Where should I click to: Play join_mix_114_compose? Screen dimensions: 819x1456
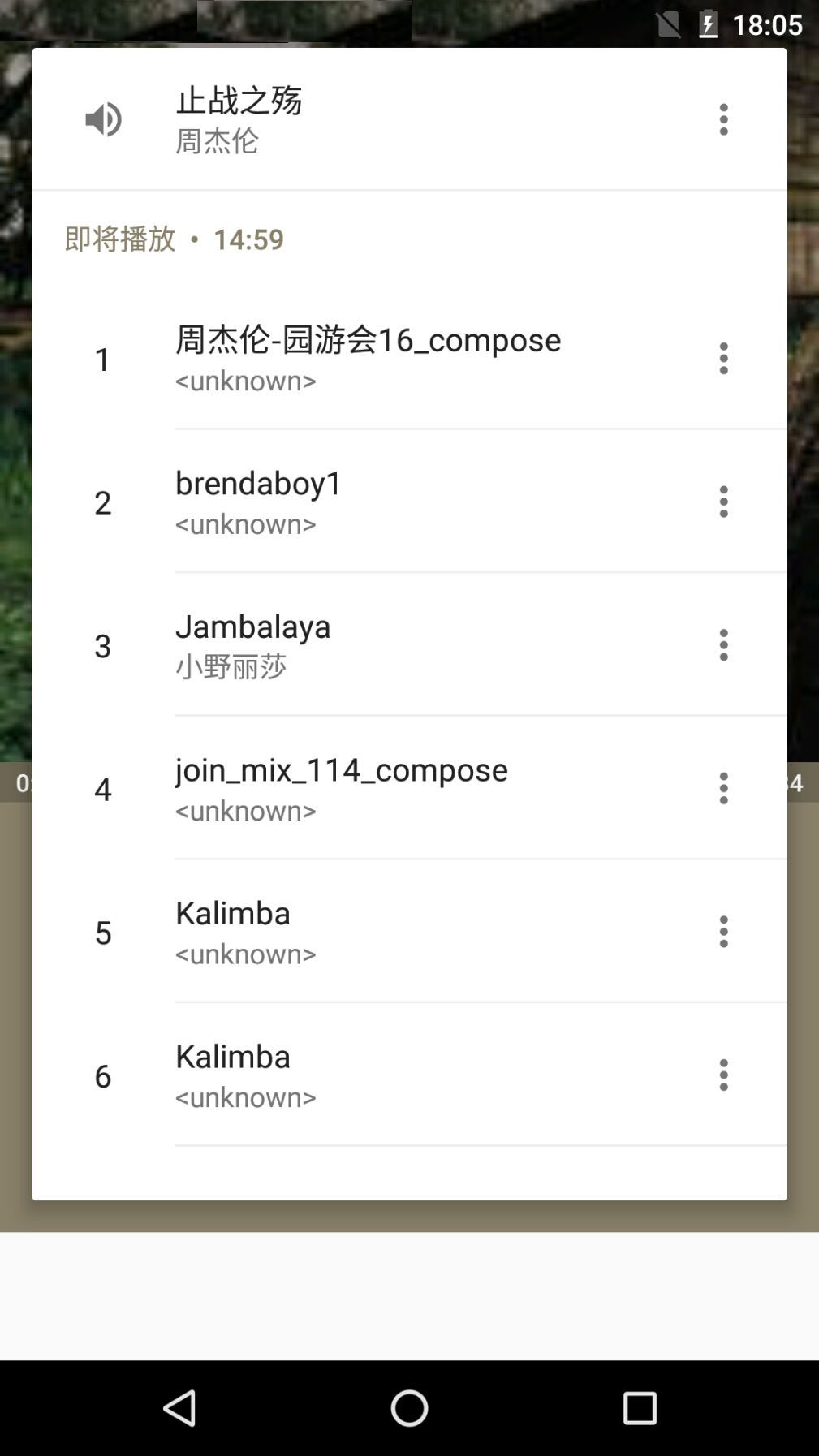[x=367, y=789]
